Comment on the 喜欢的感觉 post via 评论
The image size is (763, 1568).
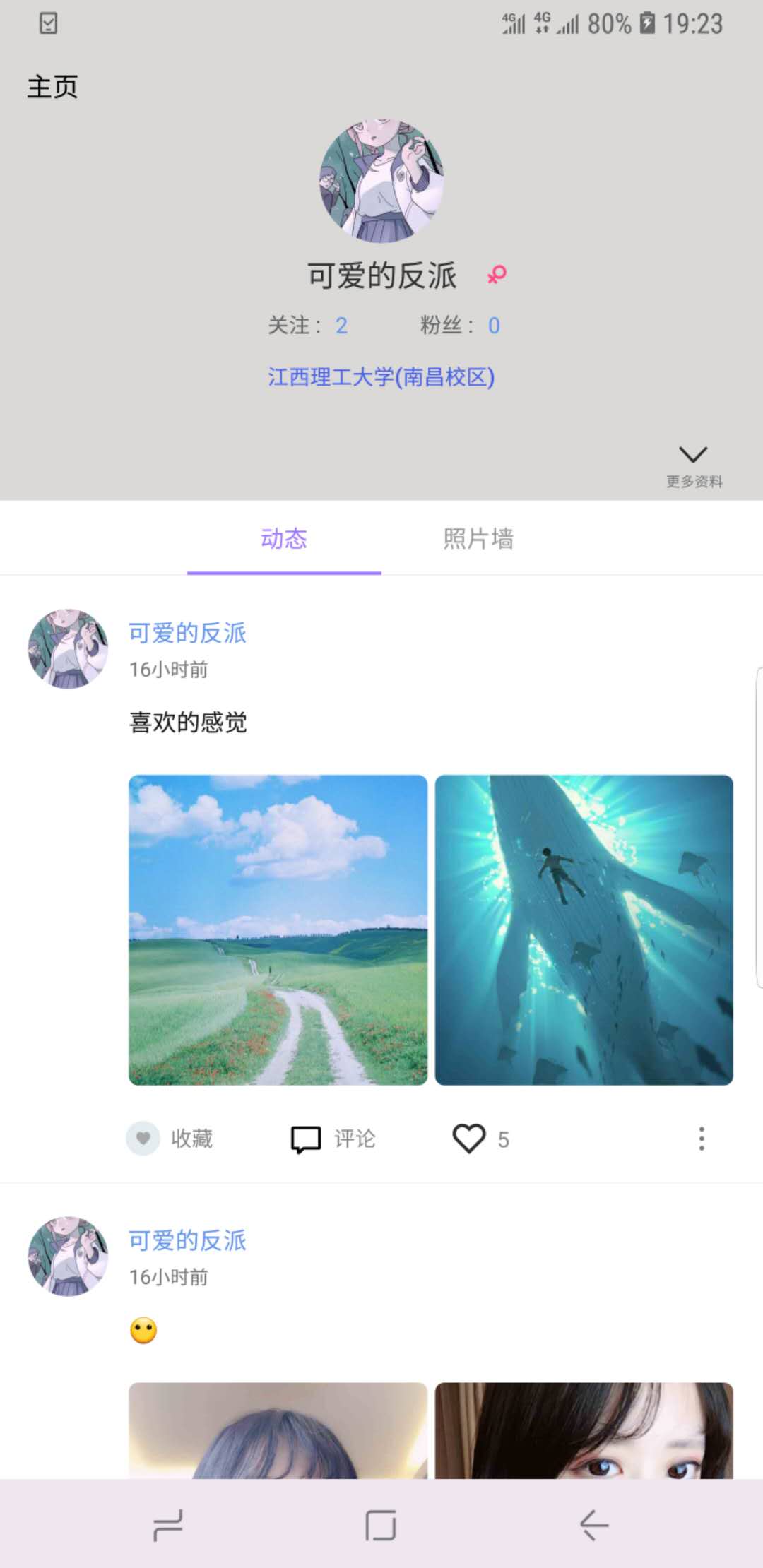point(333,1139)
